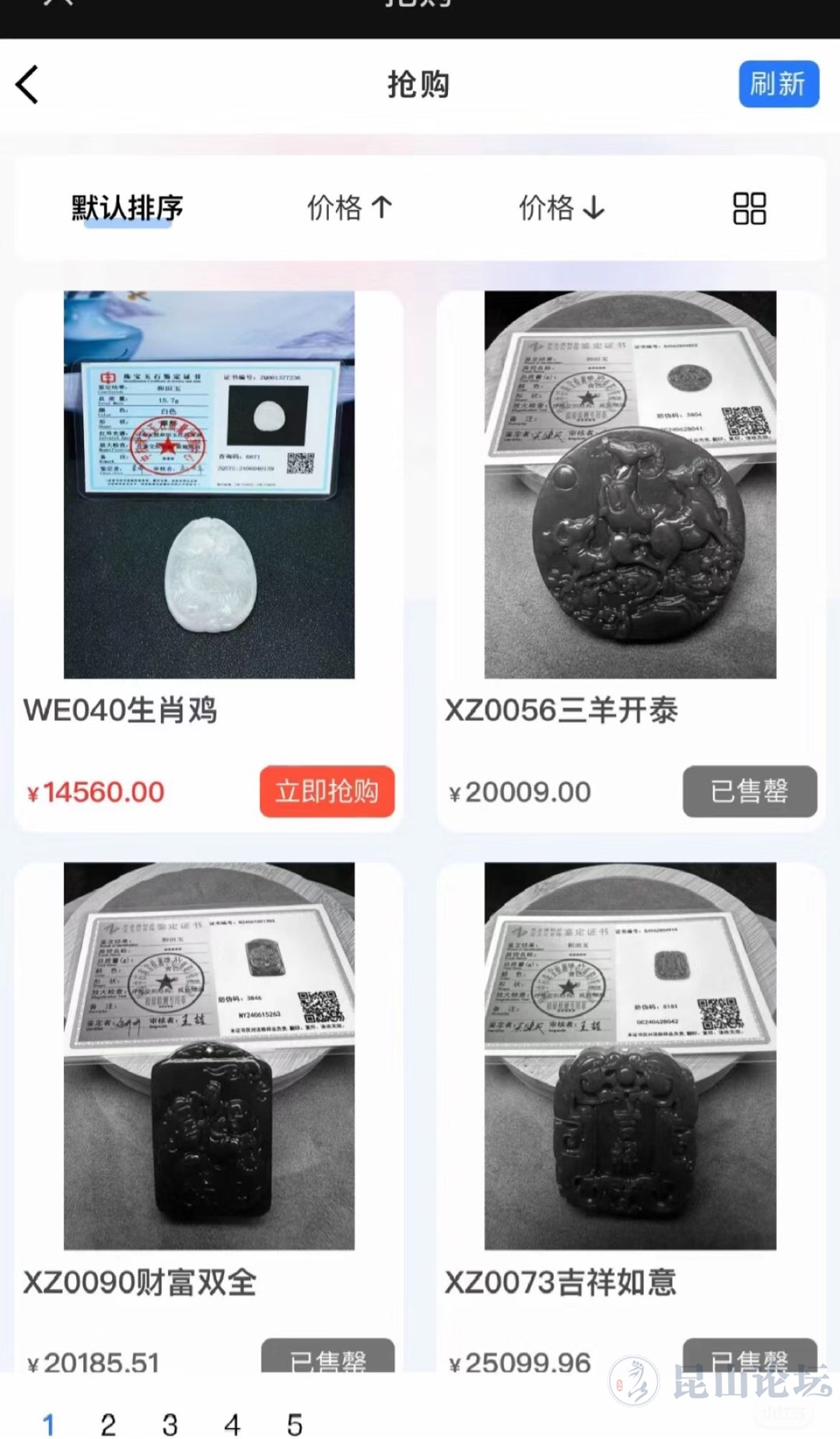Open the XZ0073吉祥如意 product card
This screenshot has width=840, height=1439.
(630, 1056)
